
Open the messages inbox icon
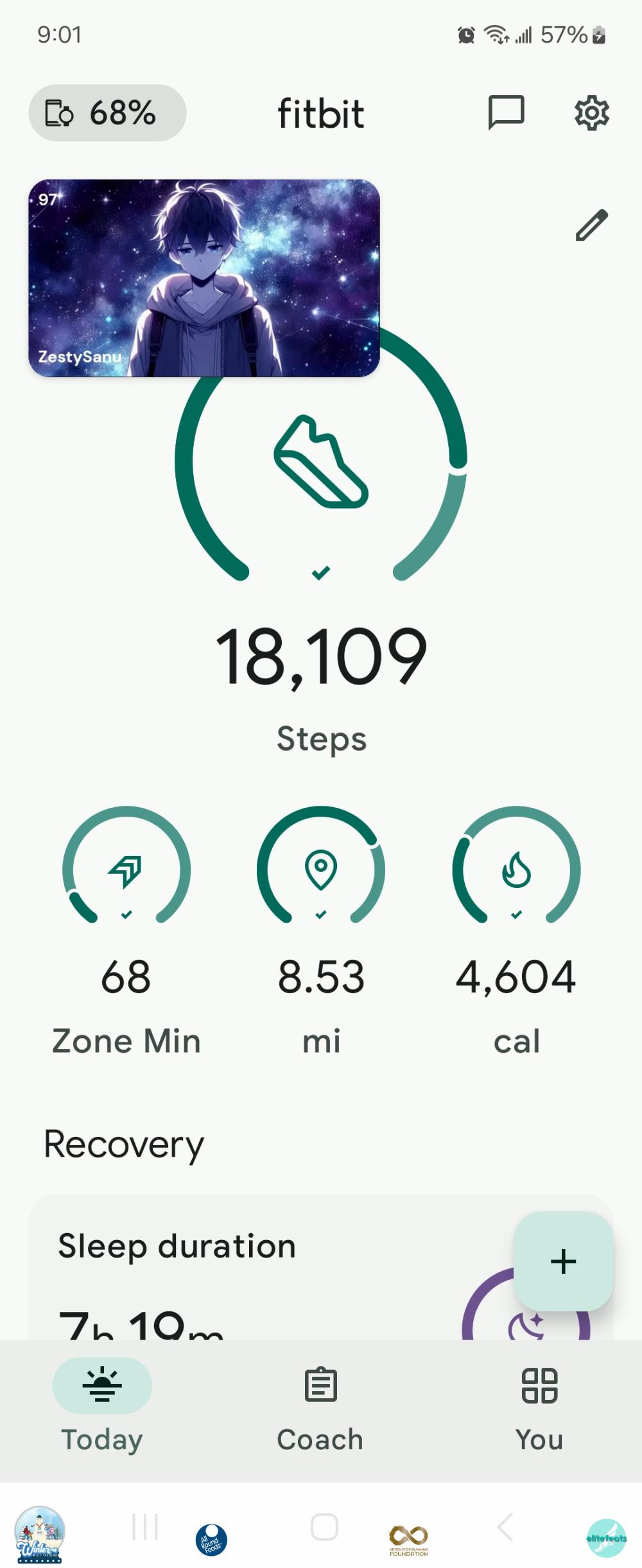click(x=506, y=113)
